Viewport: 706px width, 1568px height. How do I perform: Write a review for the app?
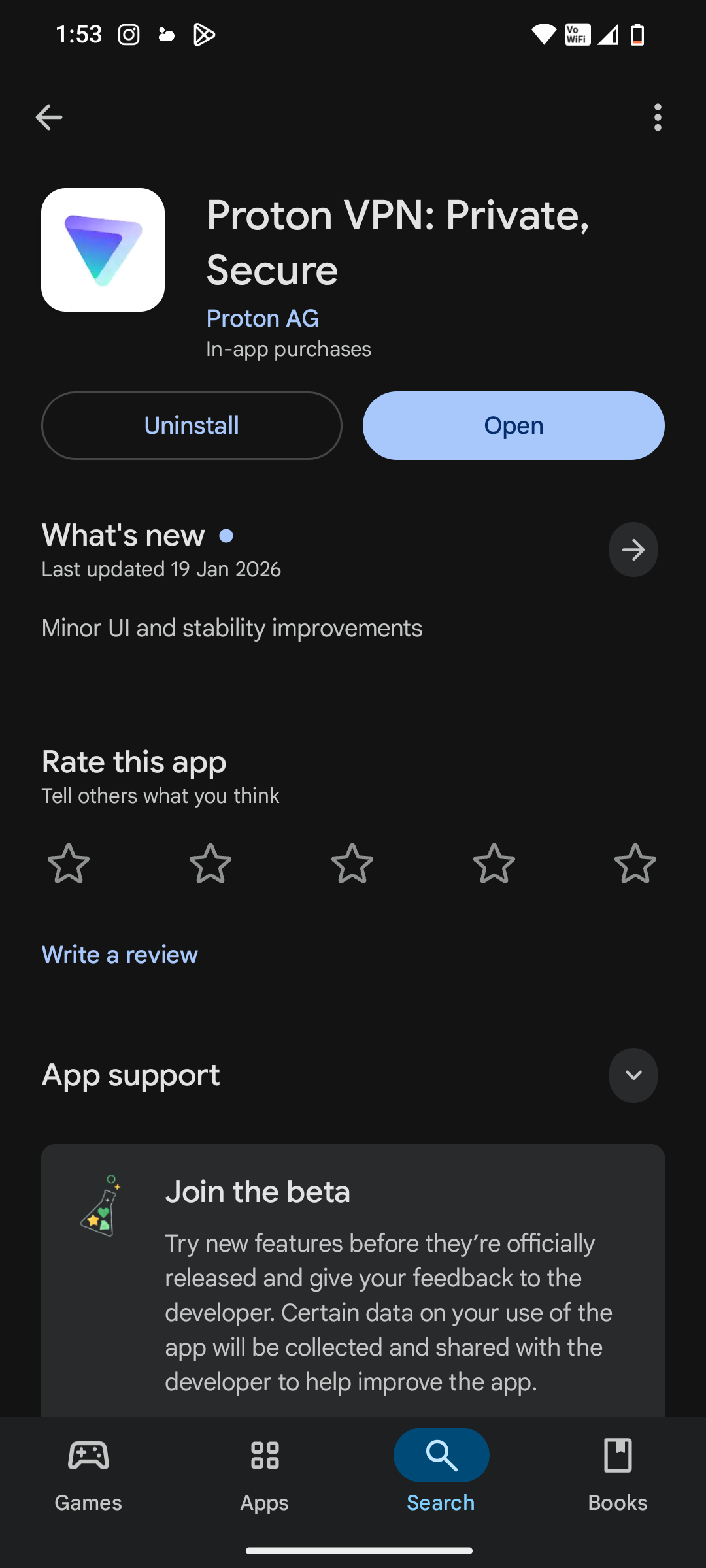[x=120, y=955]
